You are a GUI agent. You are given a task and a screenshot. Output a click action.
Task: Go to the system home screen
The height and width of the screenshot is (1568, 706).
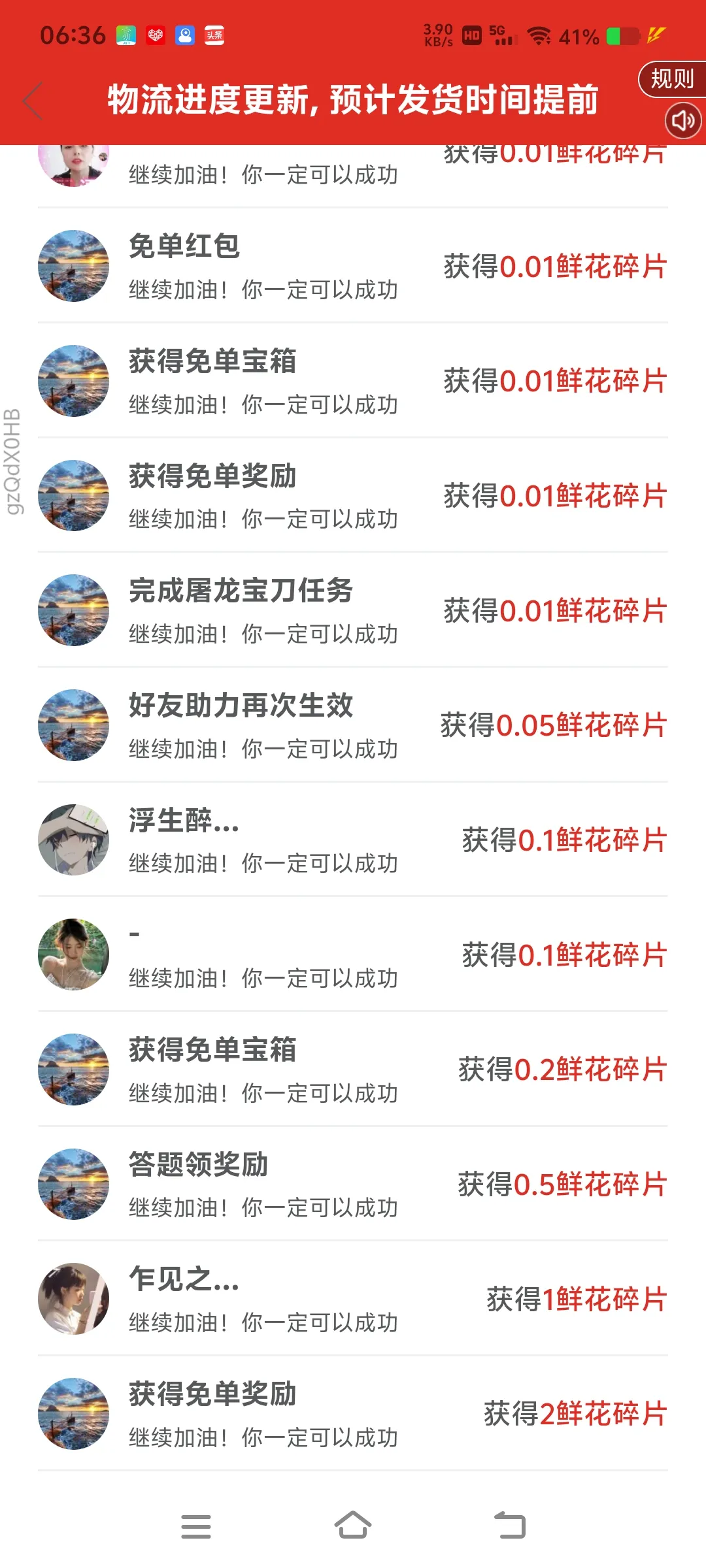pos(353,1526)
